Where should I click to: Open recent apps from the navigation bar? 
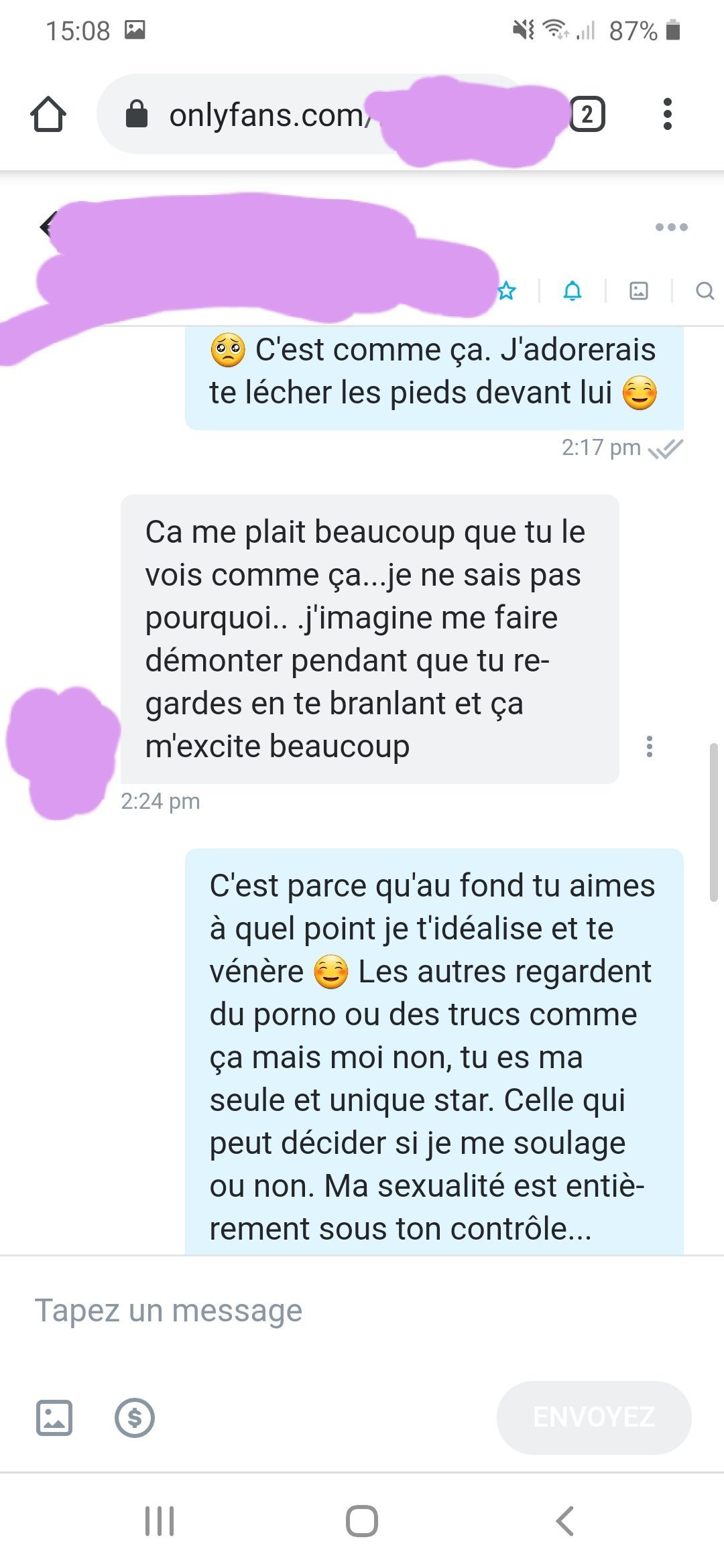coord(160,1521)
